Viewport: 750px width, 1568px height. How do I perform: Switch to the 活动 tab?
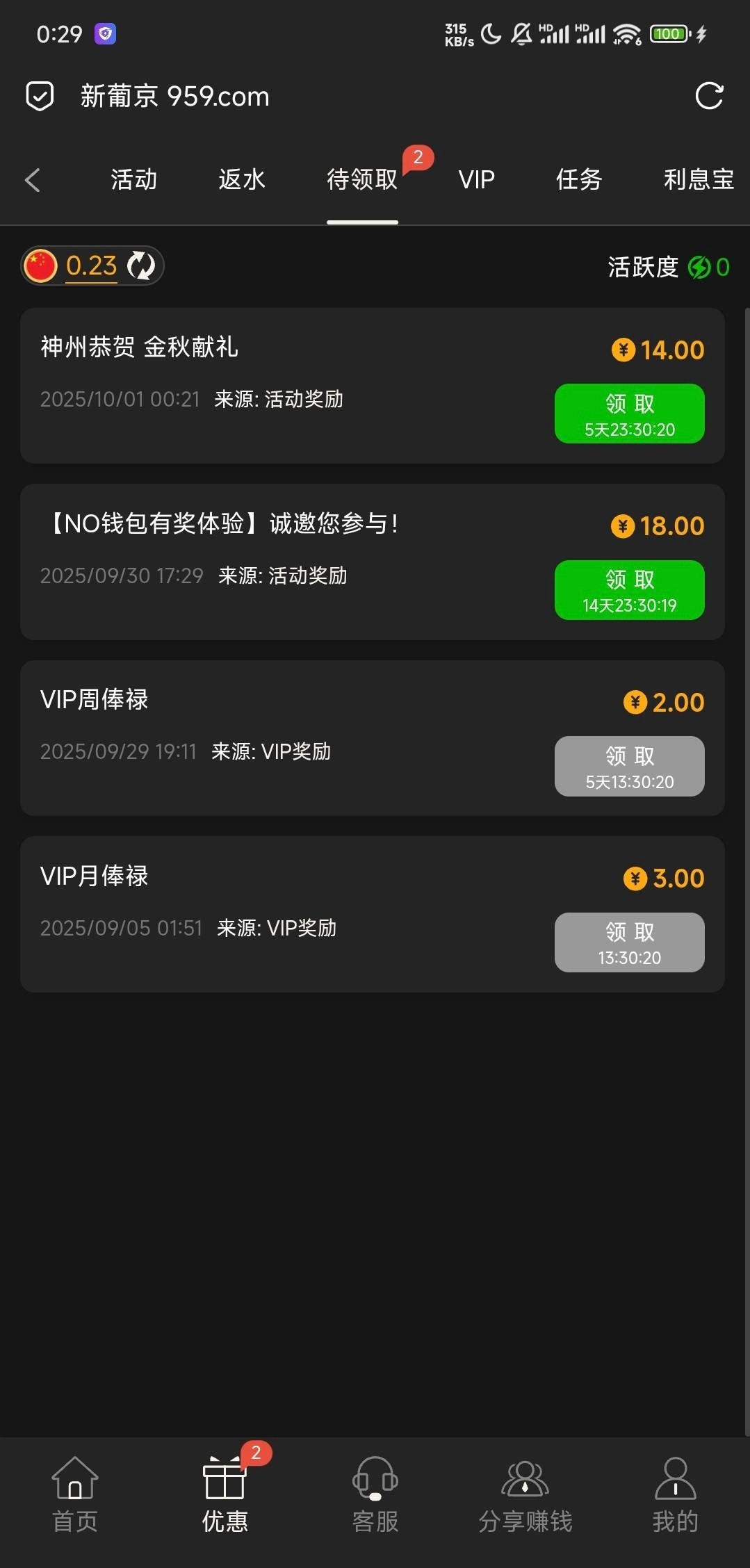133,180
